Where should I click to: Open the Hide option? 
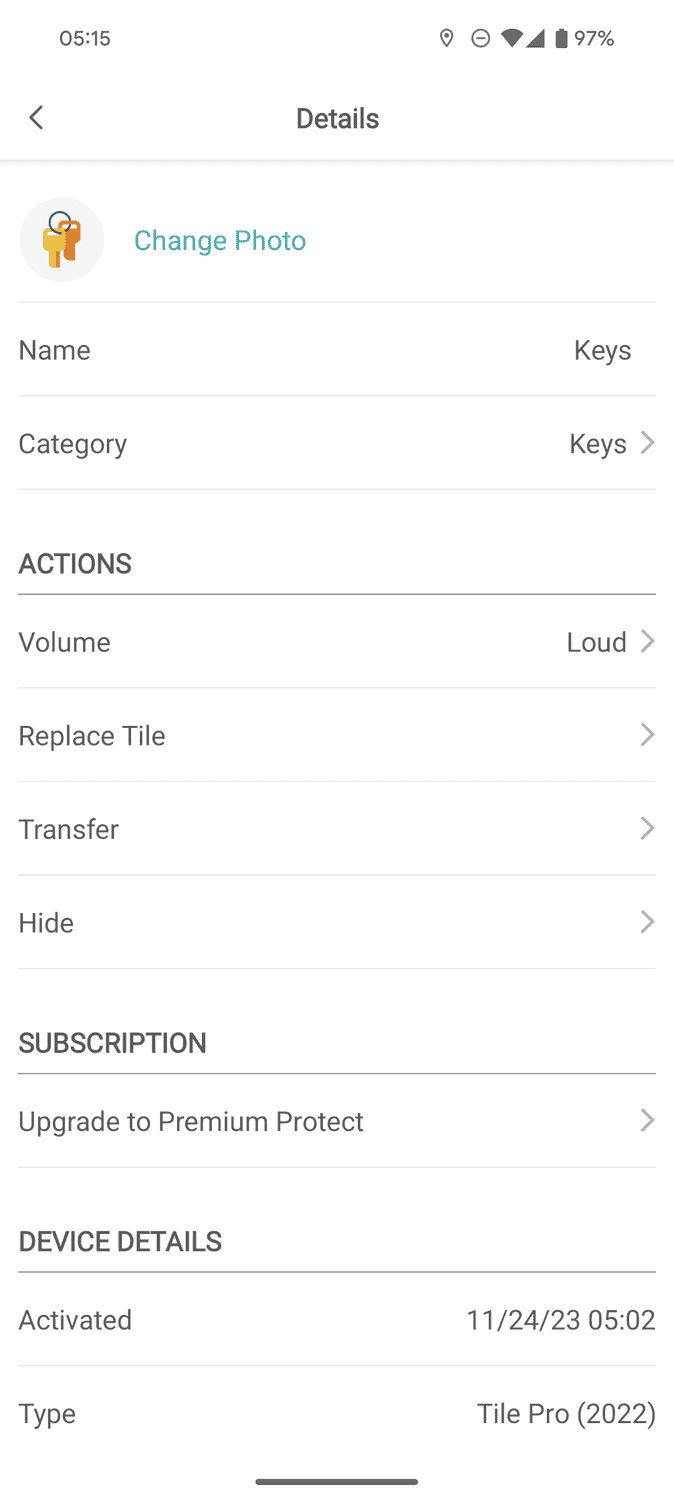[x=336, y=922]
